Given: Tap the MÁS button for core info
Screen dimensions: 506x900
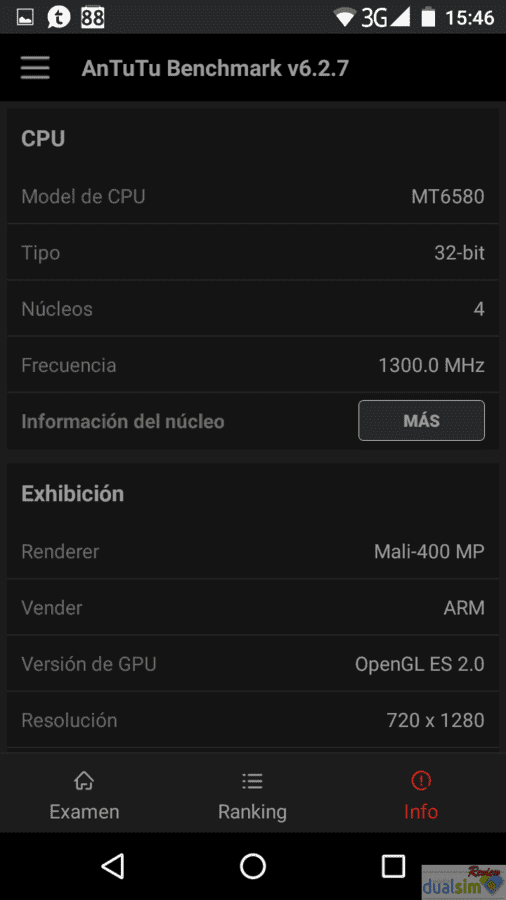Looking at the screenshot, I should [x=421, y=421].
